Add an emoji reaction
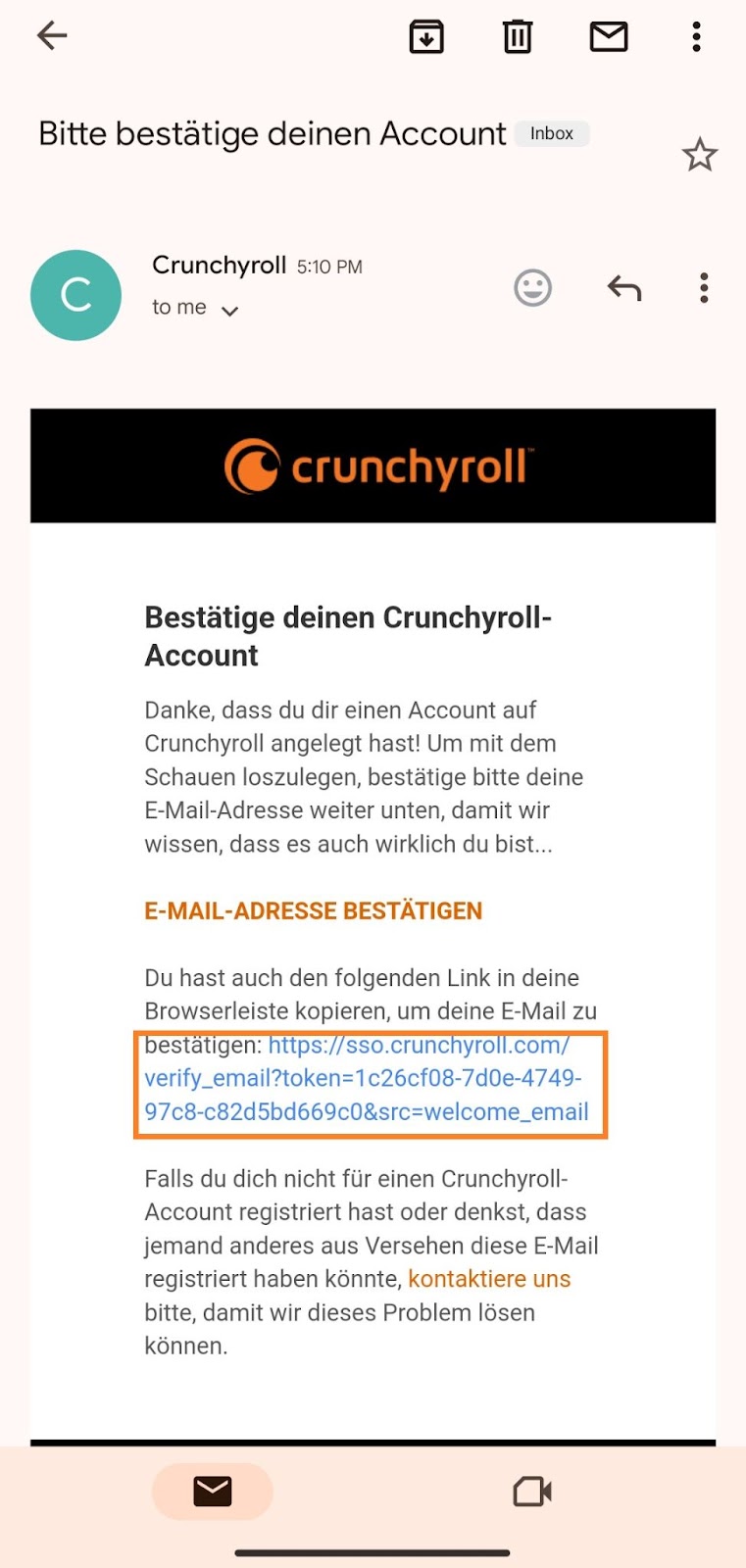 [532, 288]
